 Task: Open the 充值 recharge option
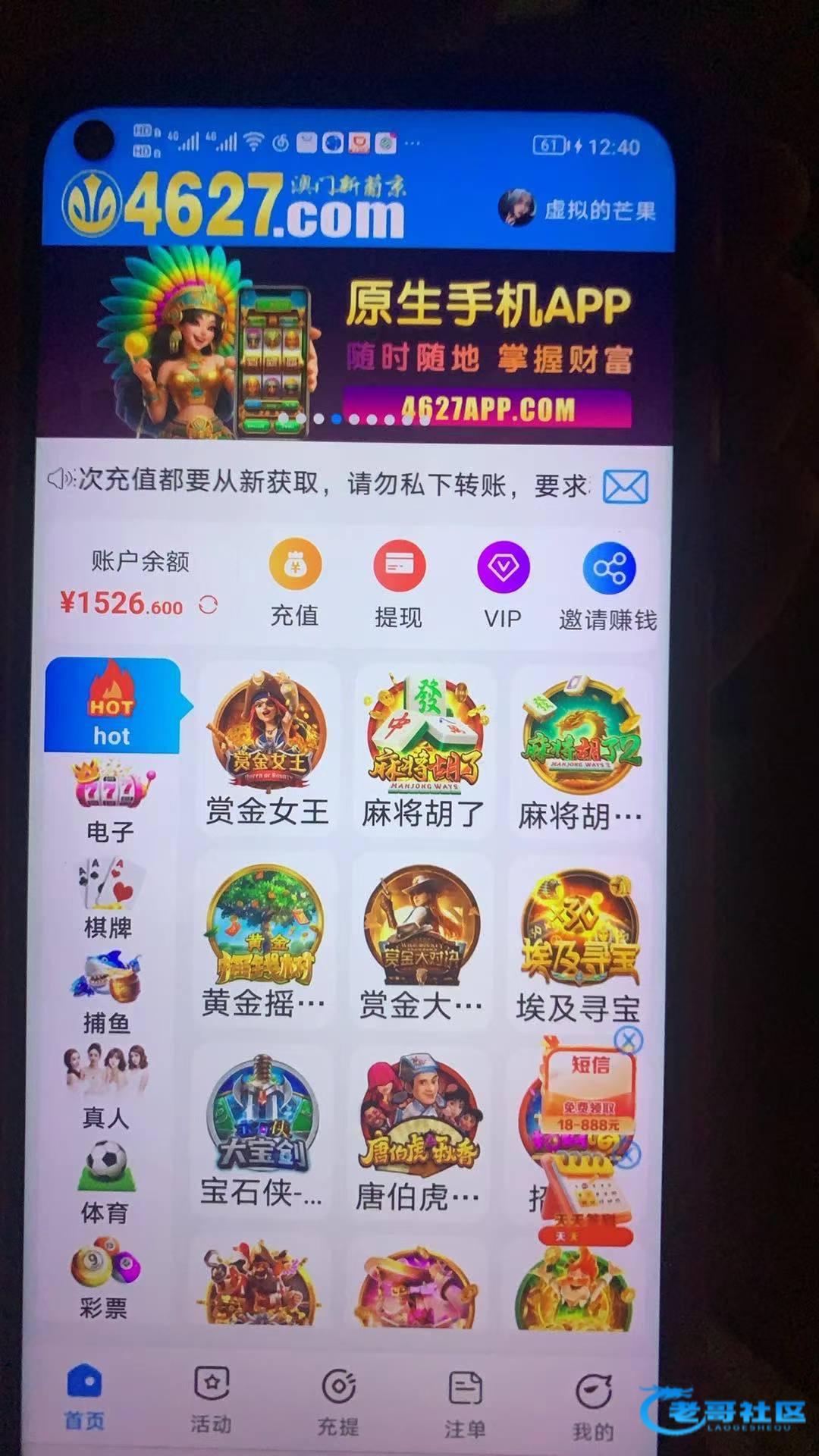(295, 582)
